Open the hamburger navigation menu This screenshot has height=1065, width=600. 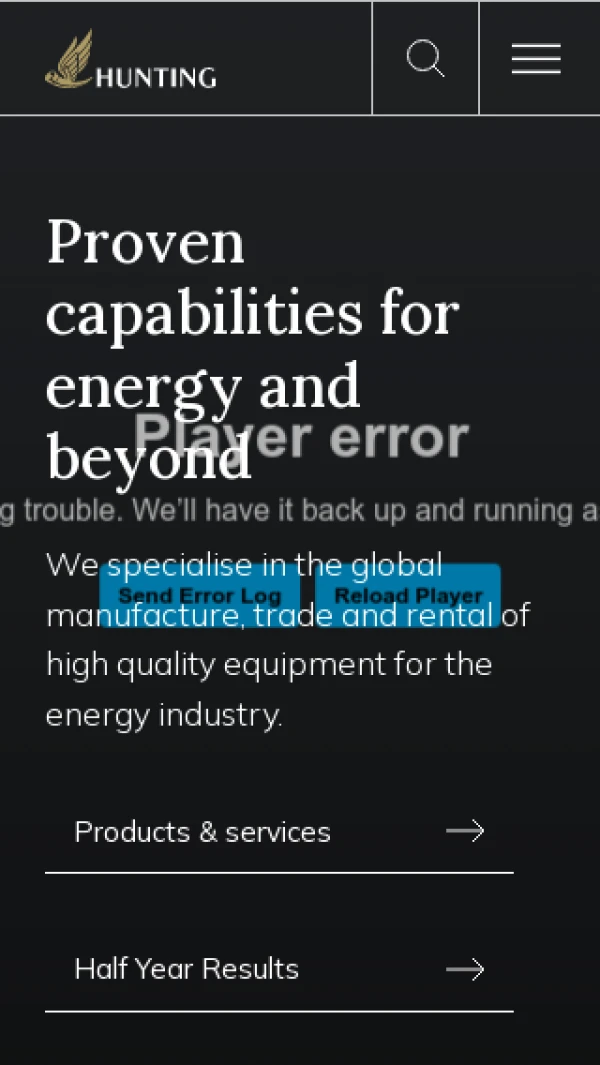536,58
